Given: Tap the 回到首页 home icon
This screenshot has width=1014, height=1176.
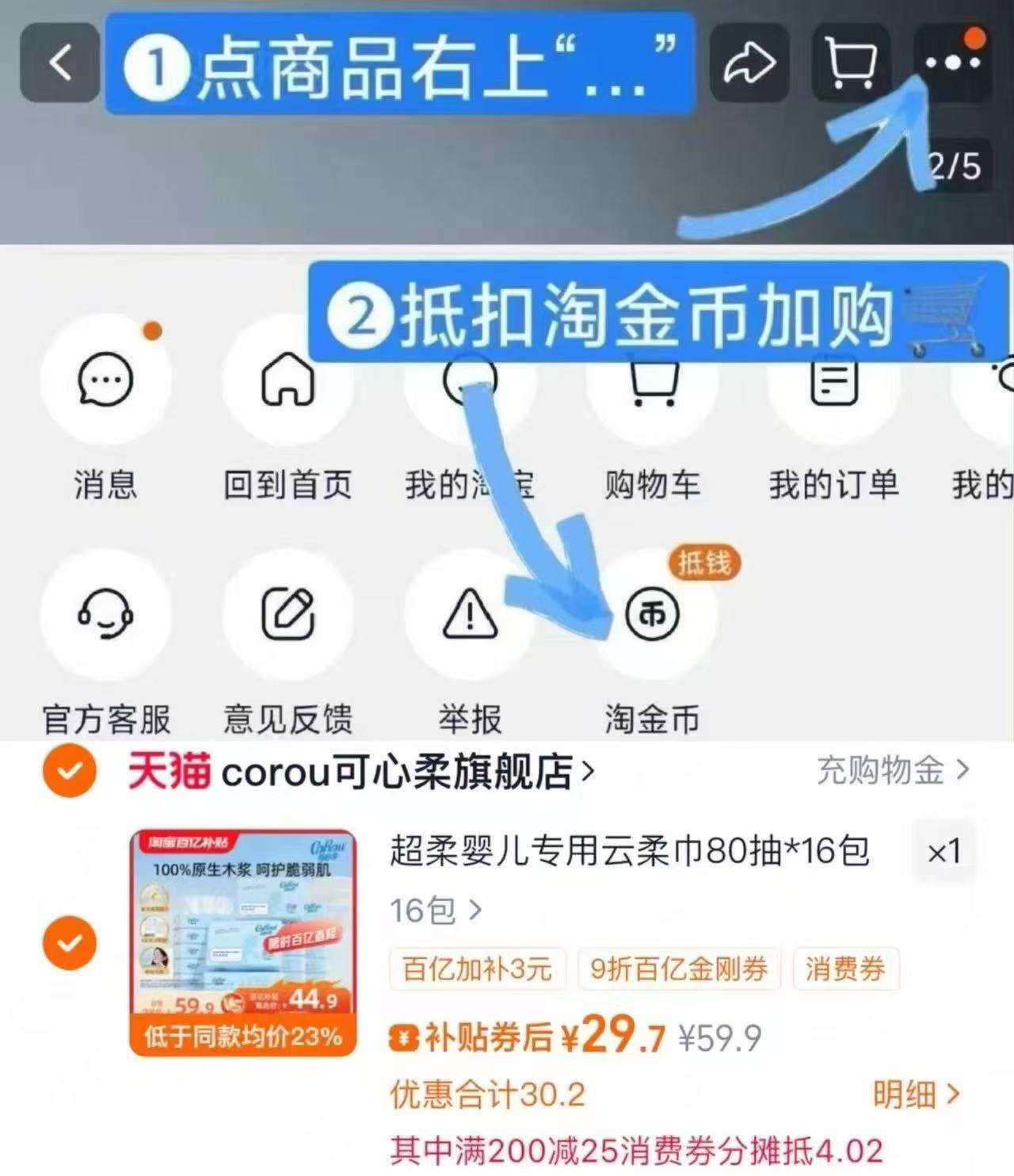Looking at the screenshot, I should coord(288,380).
